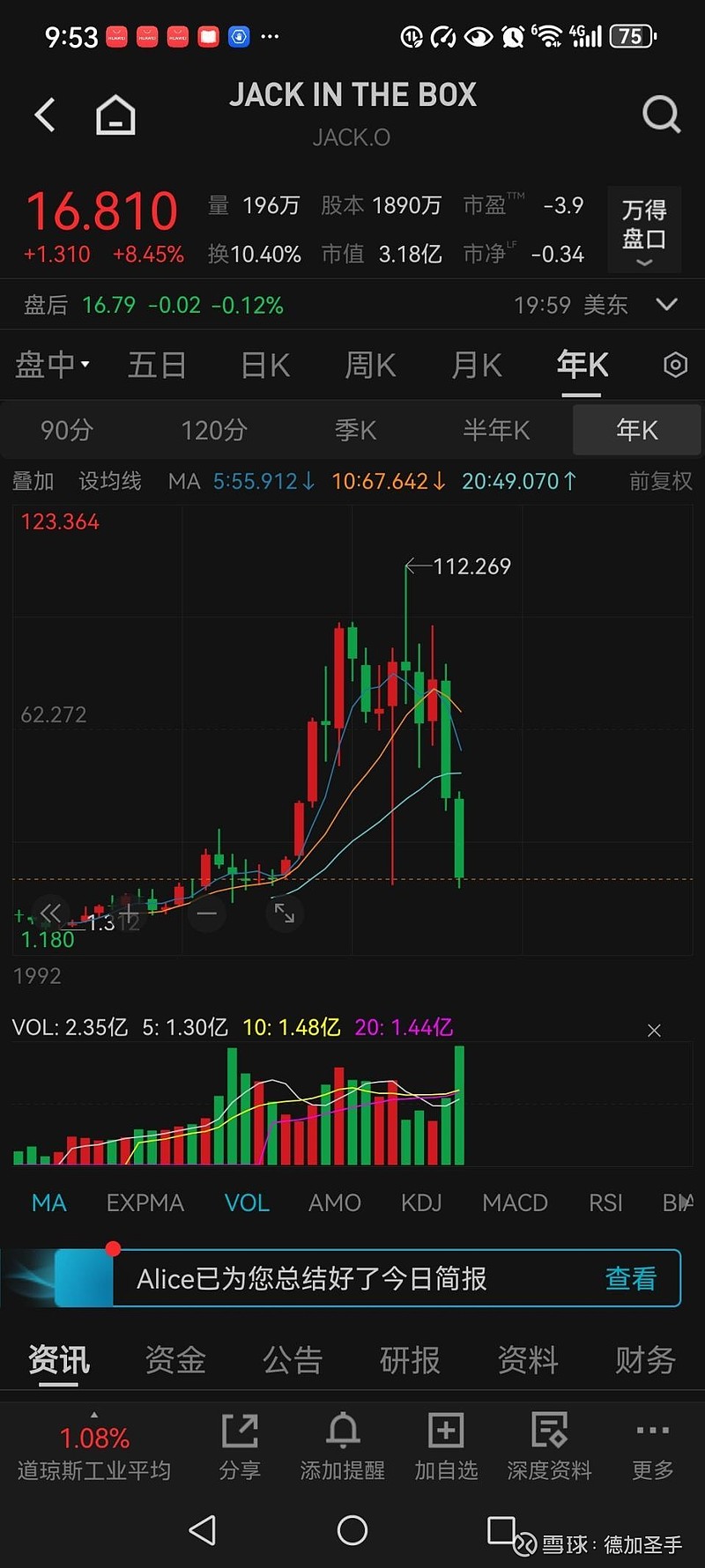Switch to the 周K chart tab
705x1568 pixels.
(x=370, y=365)
